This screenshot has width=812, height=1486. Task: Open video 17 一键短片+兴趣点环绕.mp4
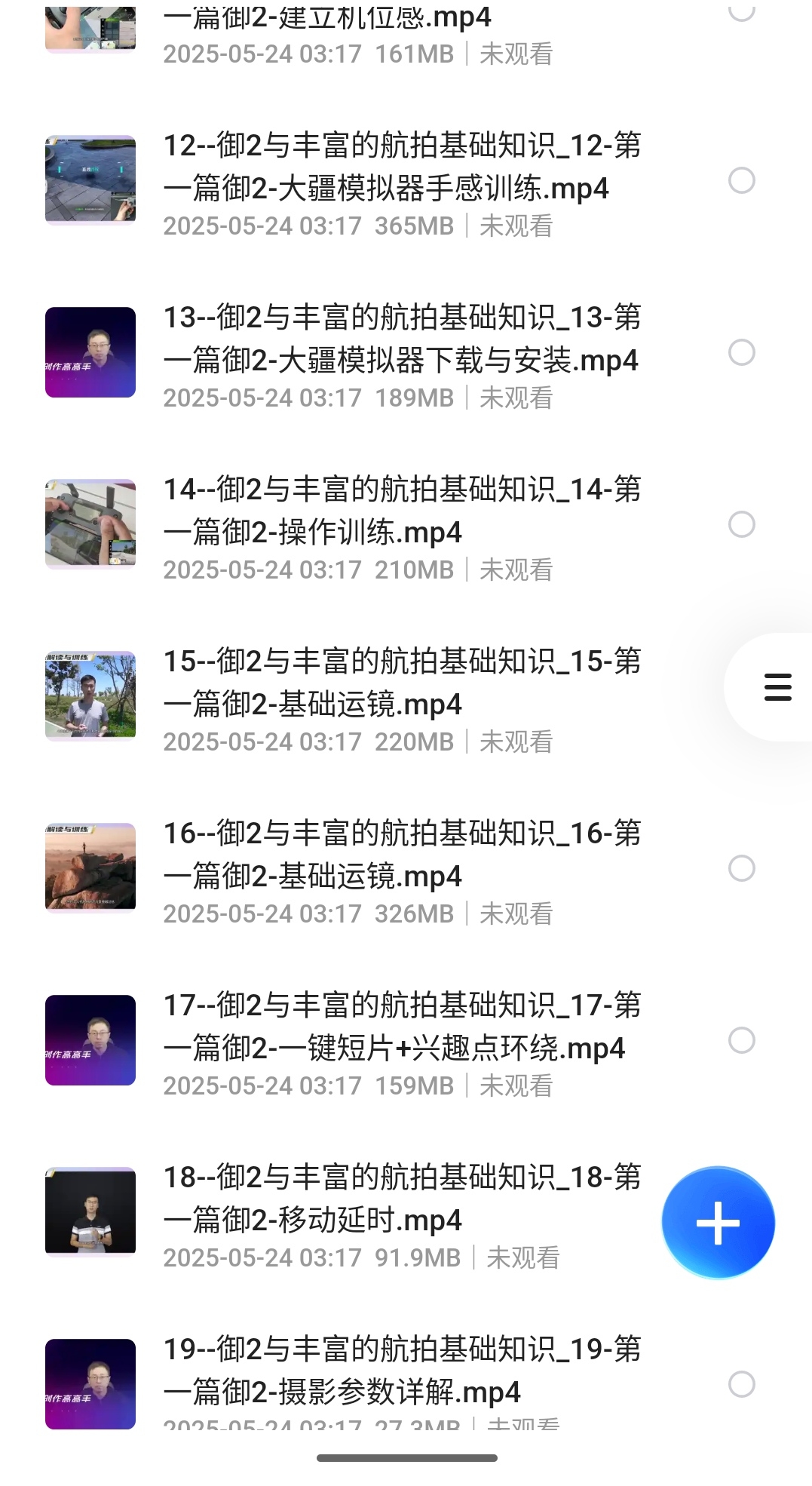coord(401,1027)
